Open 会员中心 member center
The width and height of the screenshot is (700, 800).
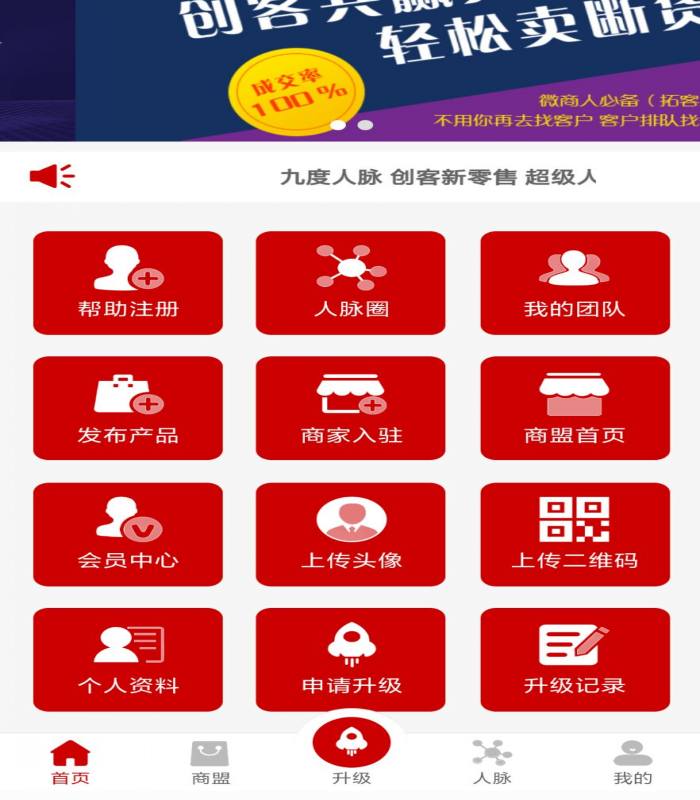(x=128, y=534)
